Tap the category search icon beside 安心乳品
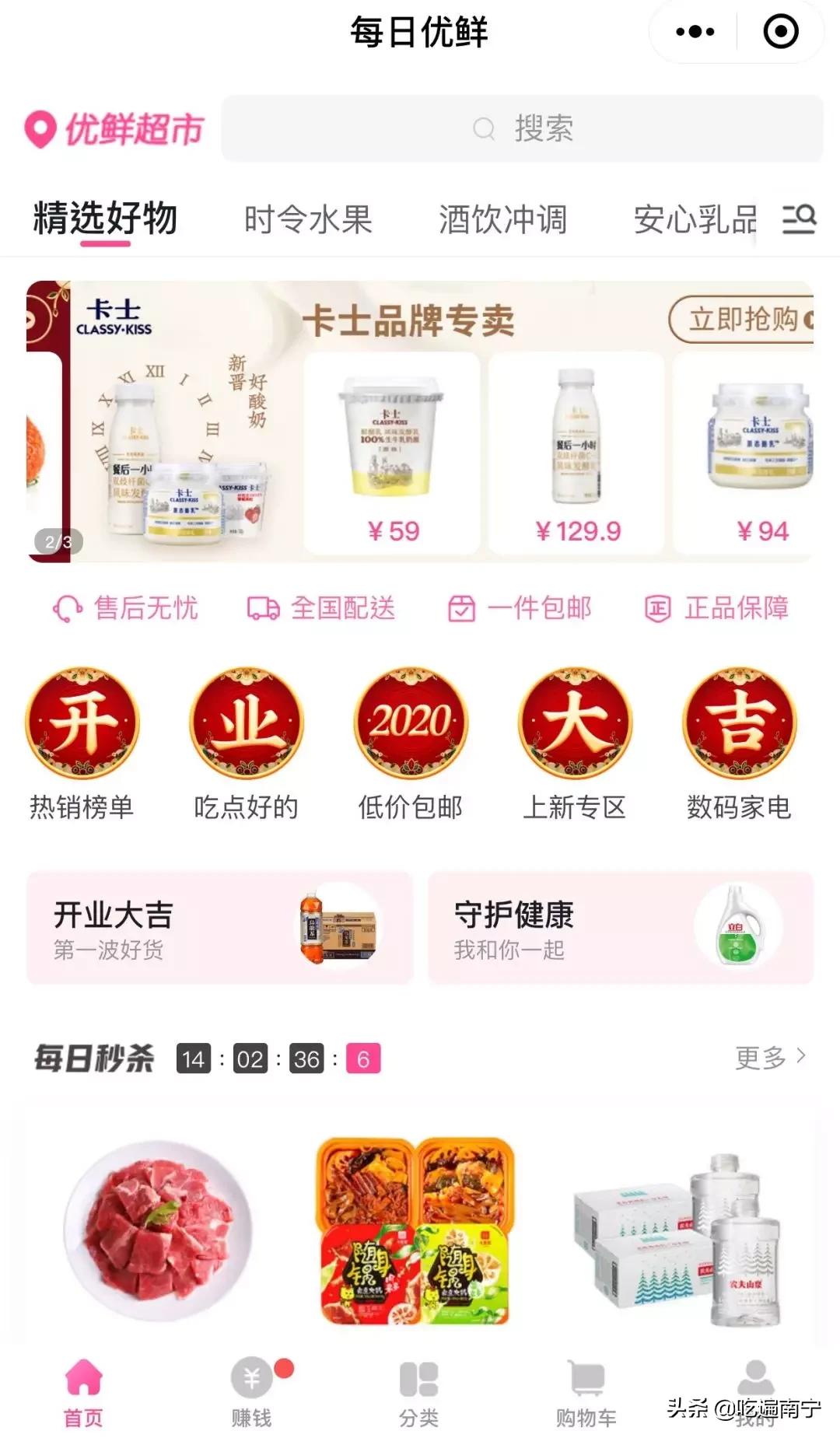 click(800, 220)
